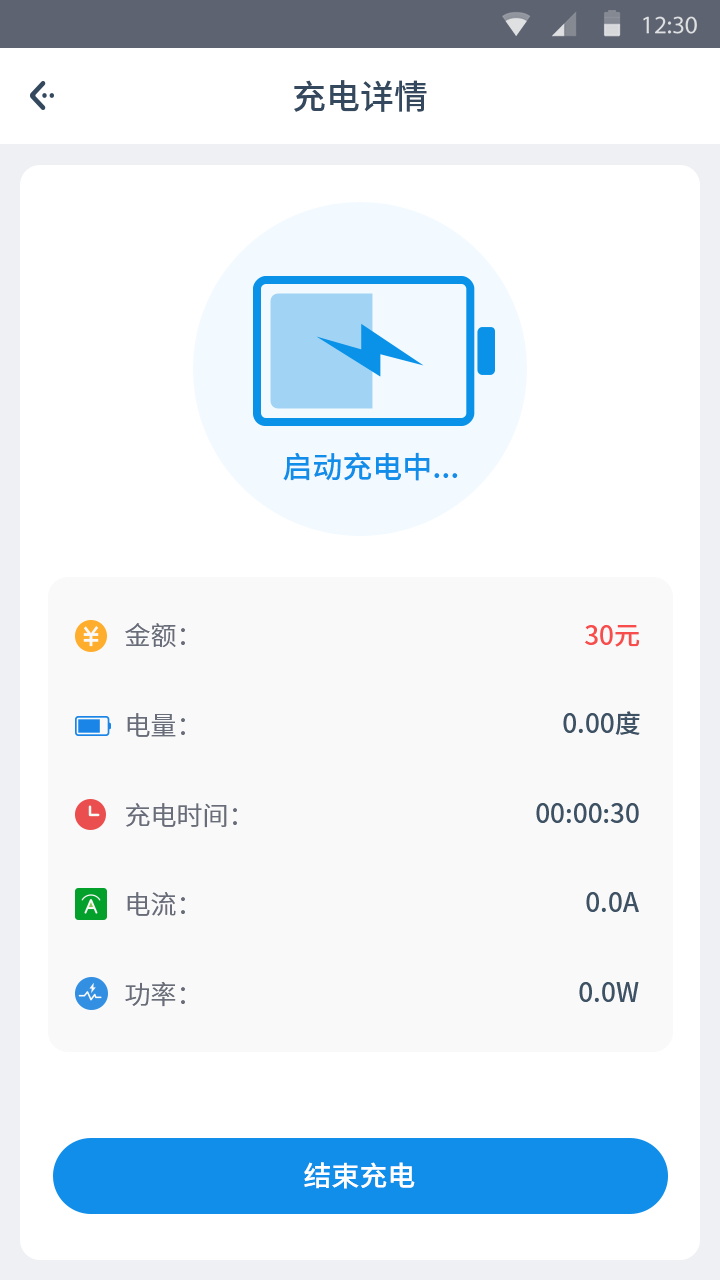The height and width of the screenshot is (1280, 720).
Task: Tap the 0.0W power reading
Action: pyautogui.click(x=607, y=992)
